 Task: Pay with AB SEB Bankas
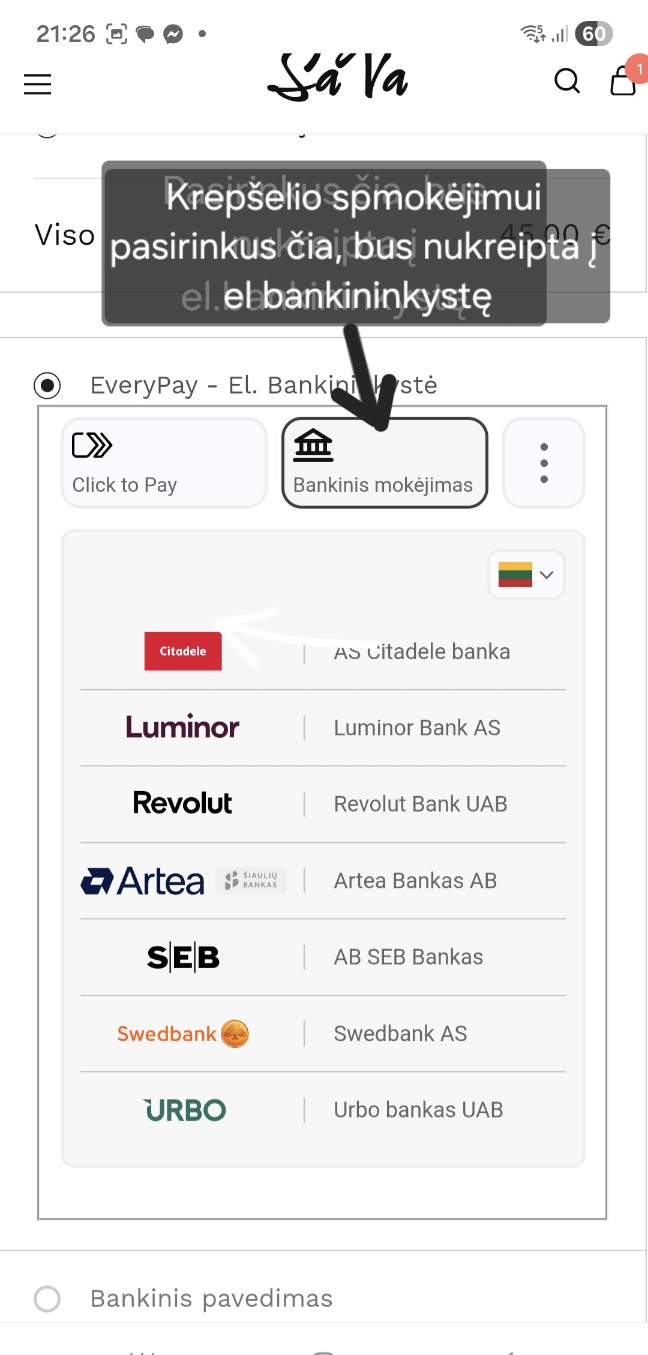click(x=322, y=957)
